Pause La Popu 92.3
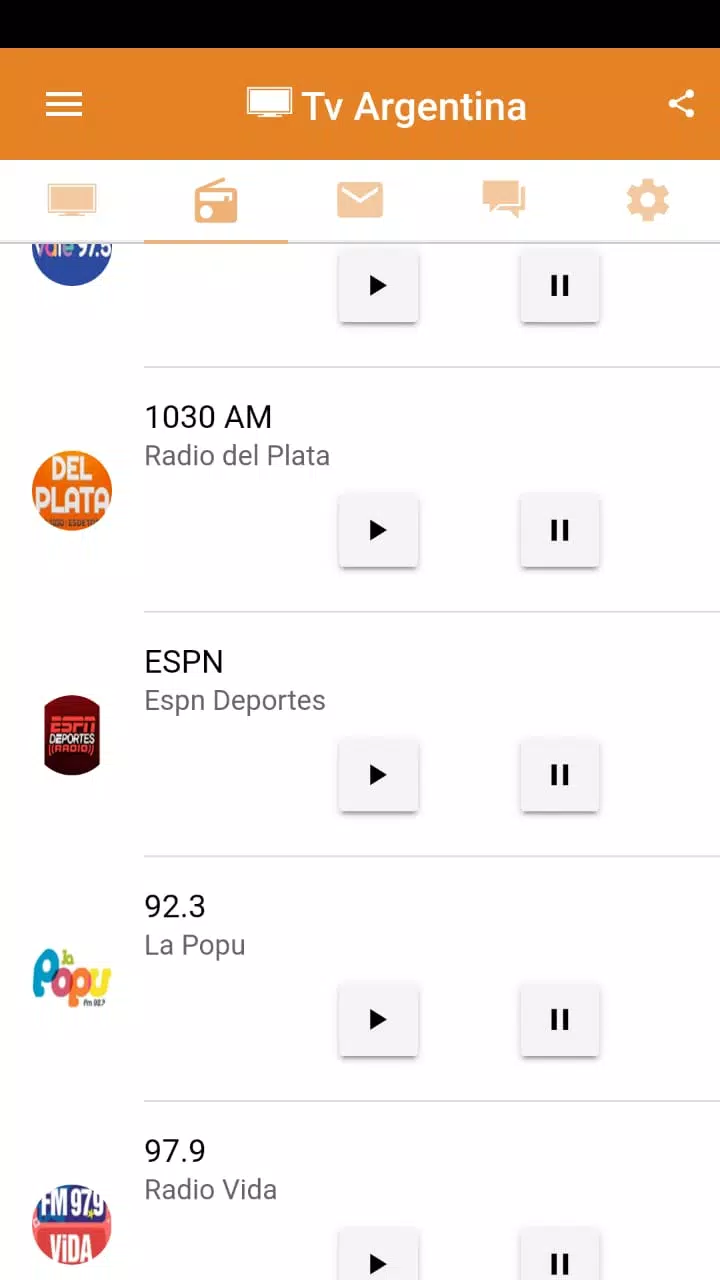720x1280 pixels. click(x=560, y=1019)
